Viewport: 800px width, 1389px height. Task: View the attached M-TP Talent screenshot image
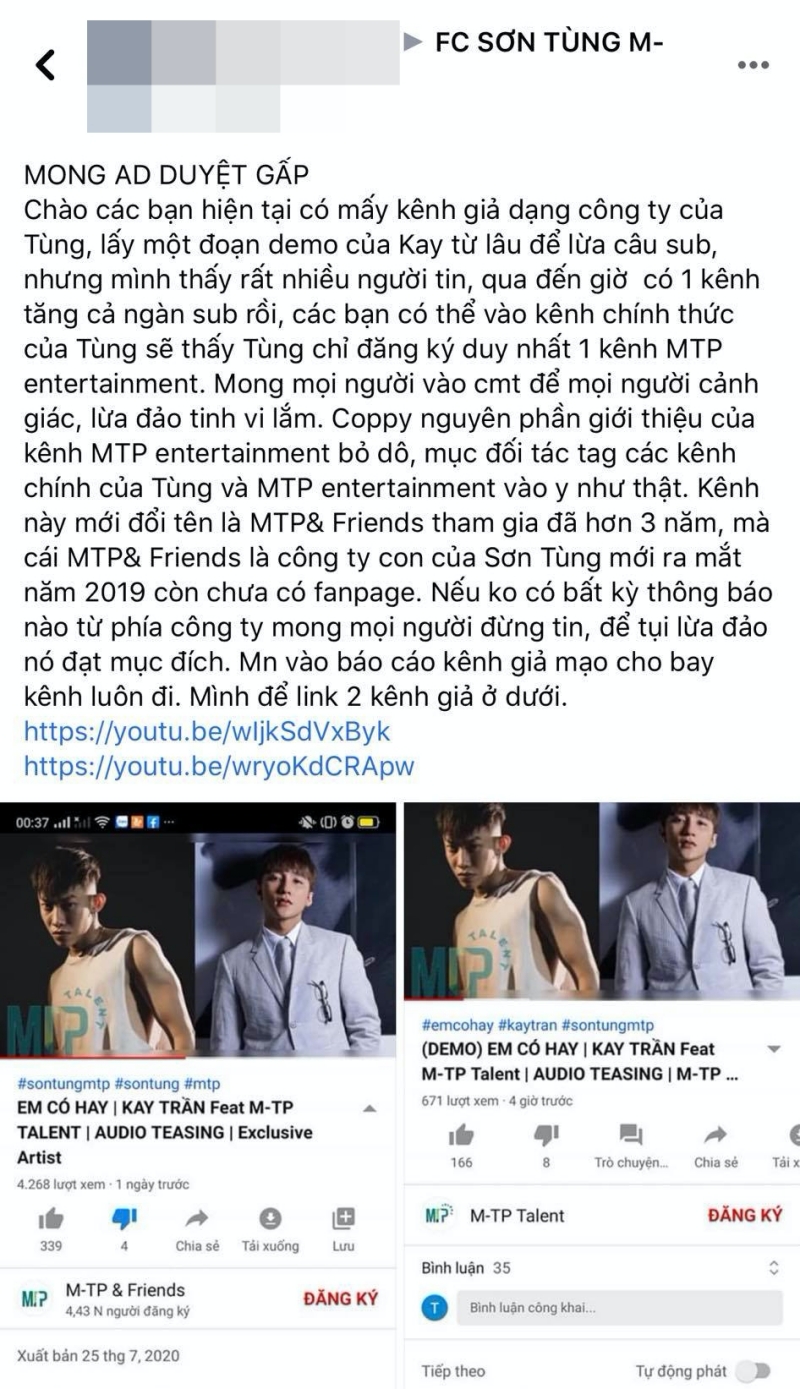602,1095
